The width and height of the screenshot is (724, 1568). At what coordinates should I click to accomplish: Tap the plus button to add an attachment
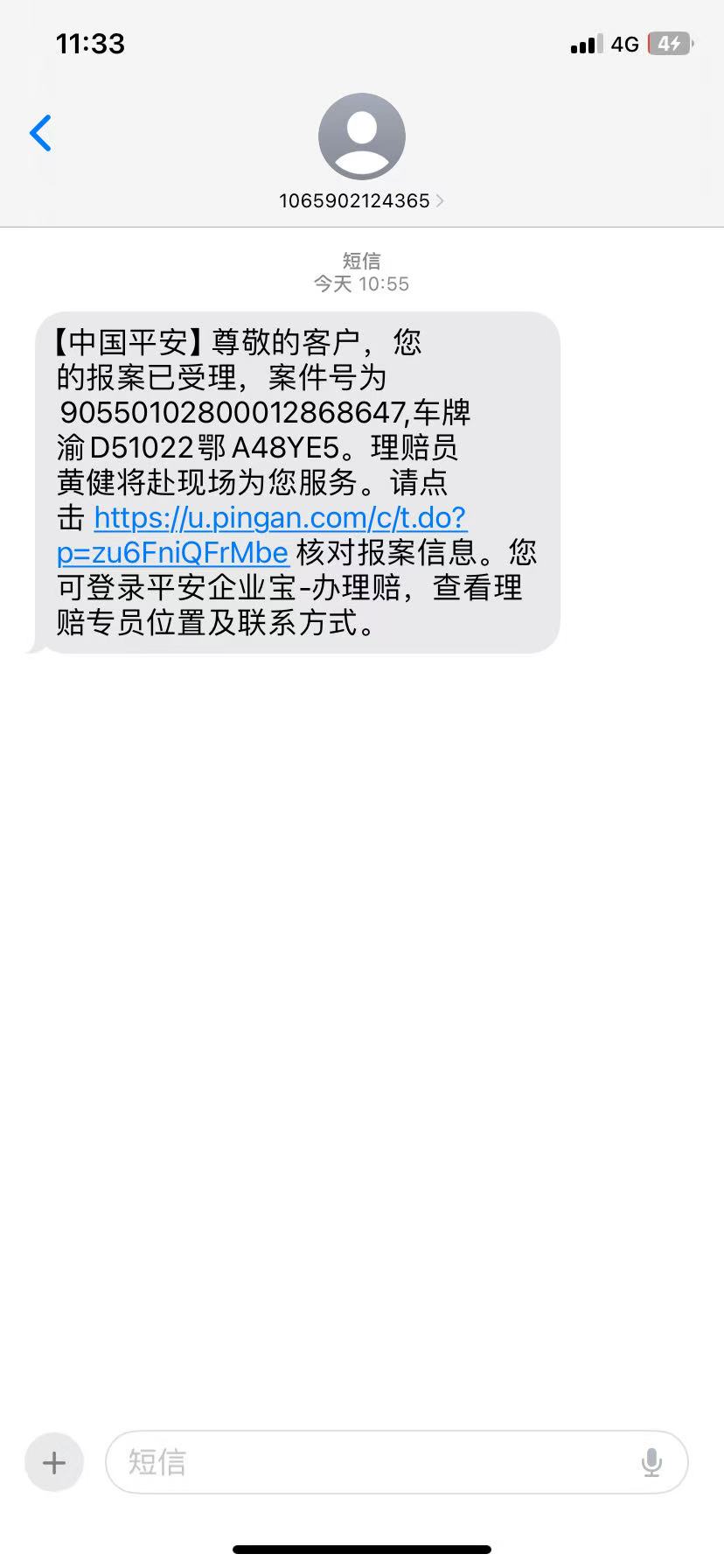point(54,1462)
